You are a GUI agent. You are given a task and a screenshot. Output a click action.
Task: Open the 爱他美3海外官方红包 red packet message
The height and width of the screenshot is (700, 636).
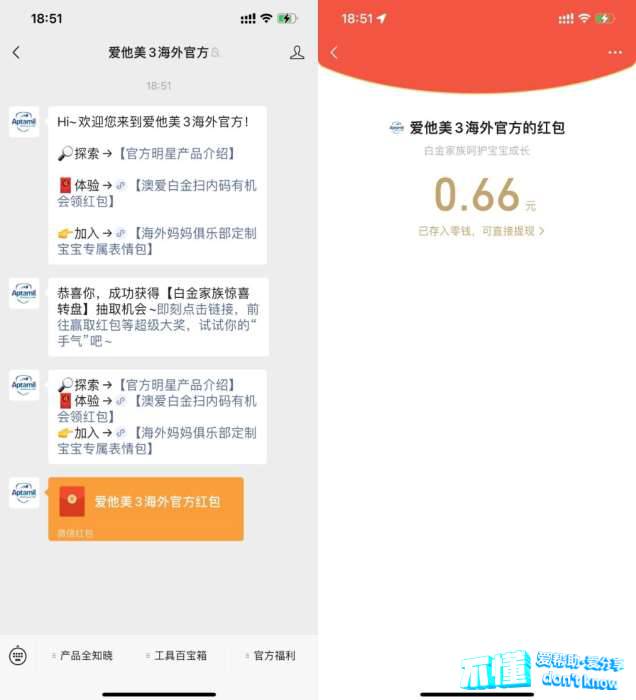click(x=146, y=503)
